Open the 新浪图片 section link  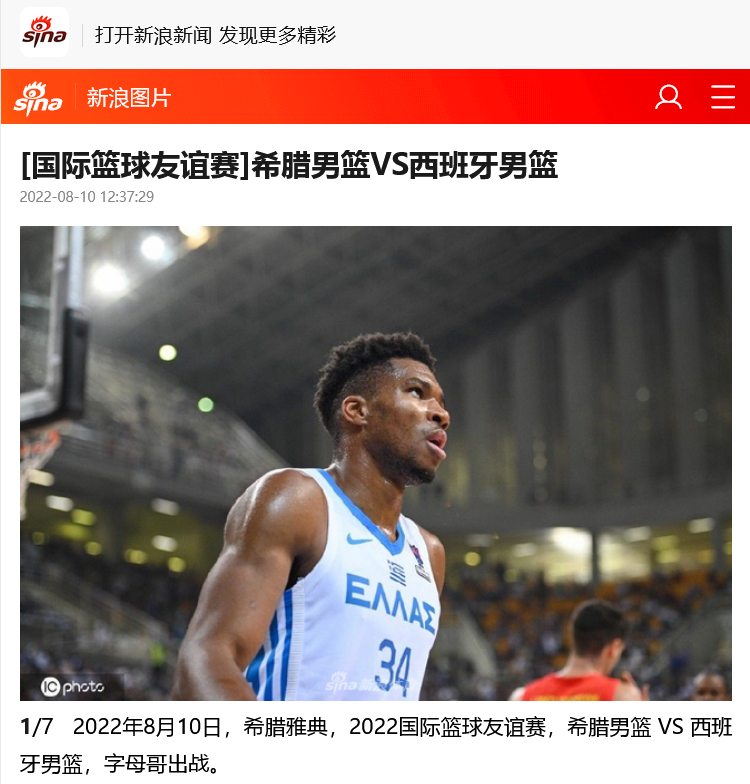[x=129, y=98]
